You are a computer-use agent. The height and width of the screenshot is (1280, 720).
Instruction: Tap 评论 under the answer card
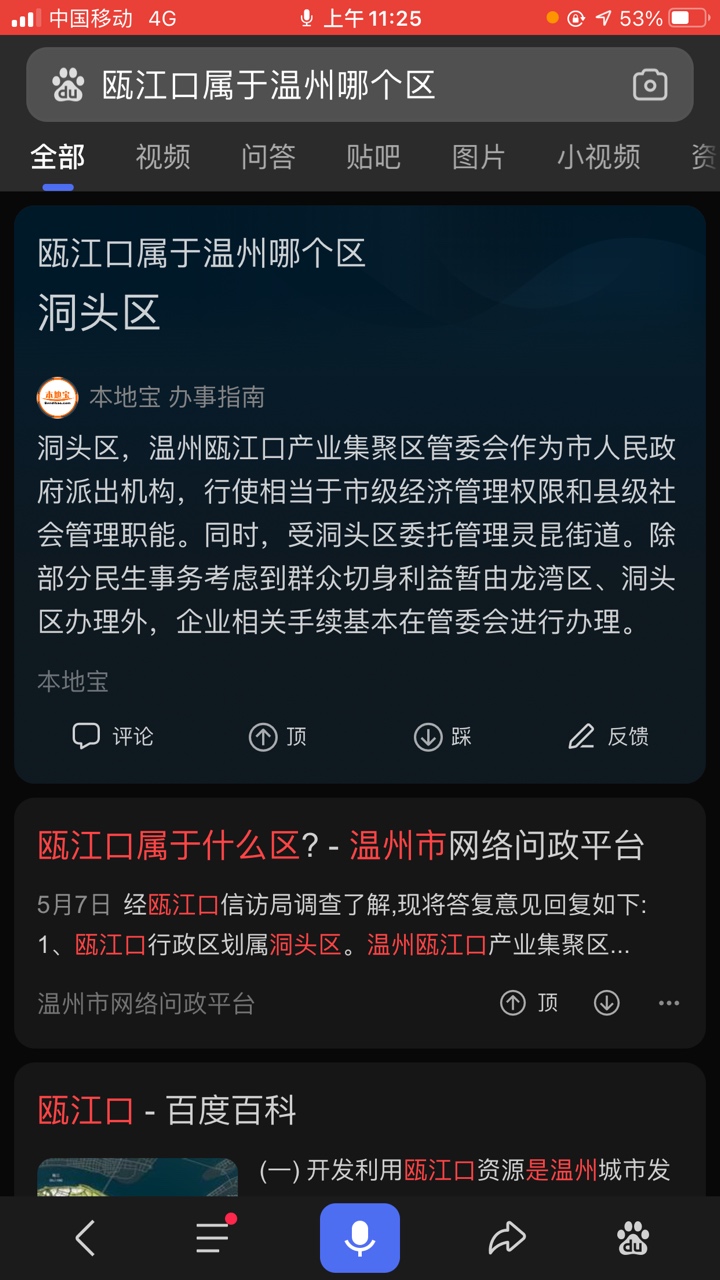(113, 737)
